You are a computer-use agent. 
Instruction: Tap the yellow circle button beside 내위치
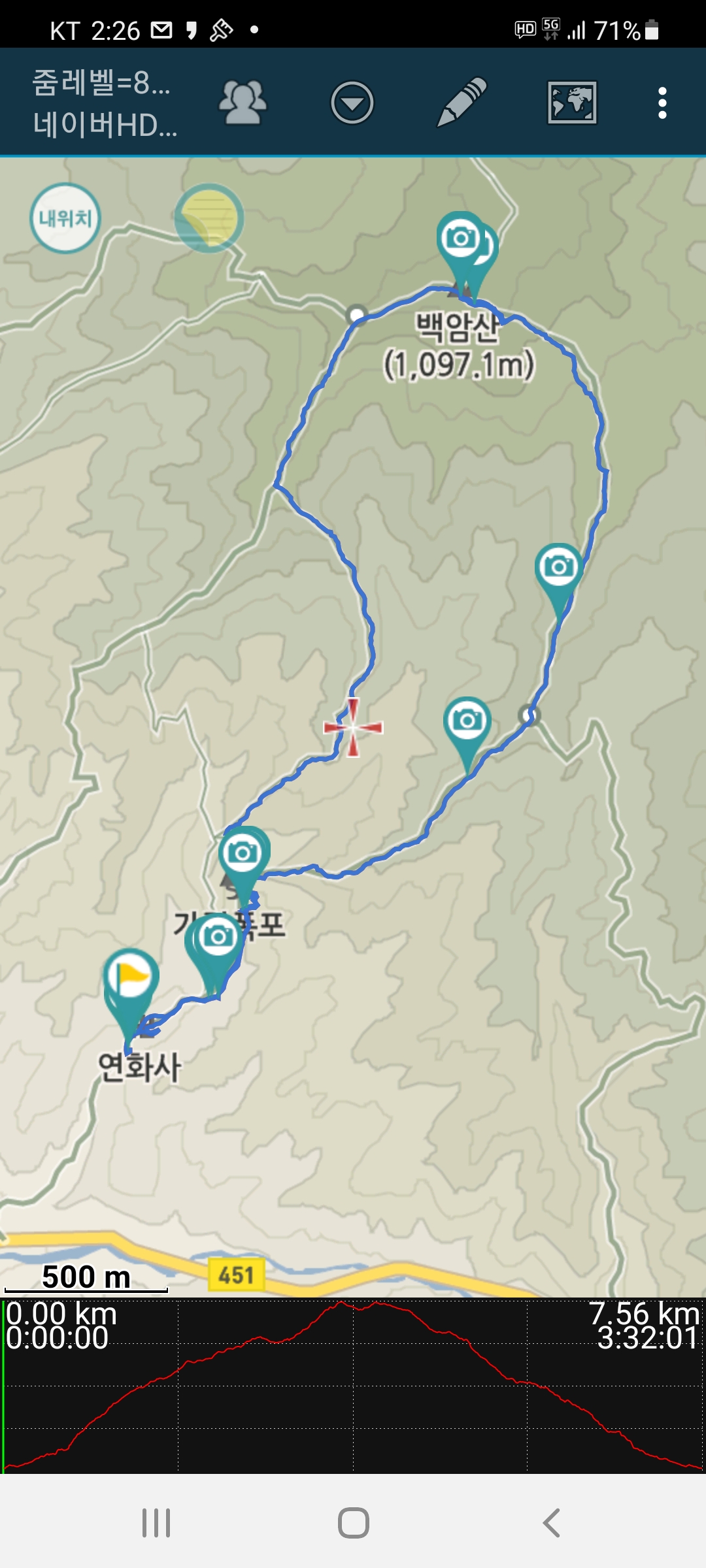tap(209, 218)
